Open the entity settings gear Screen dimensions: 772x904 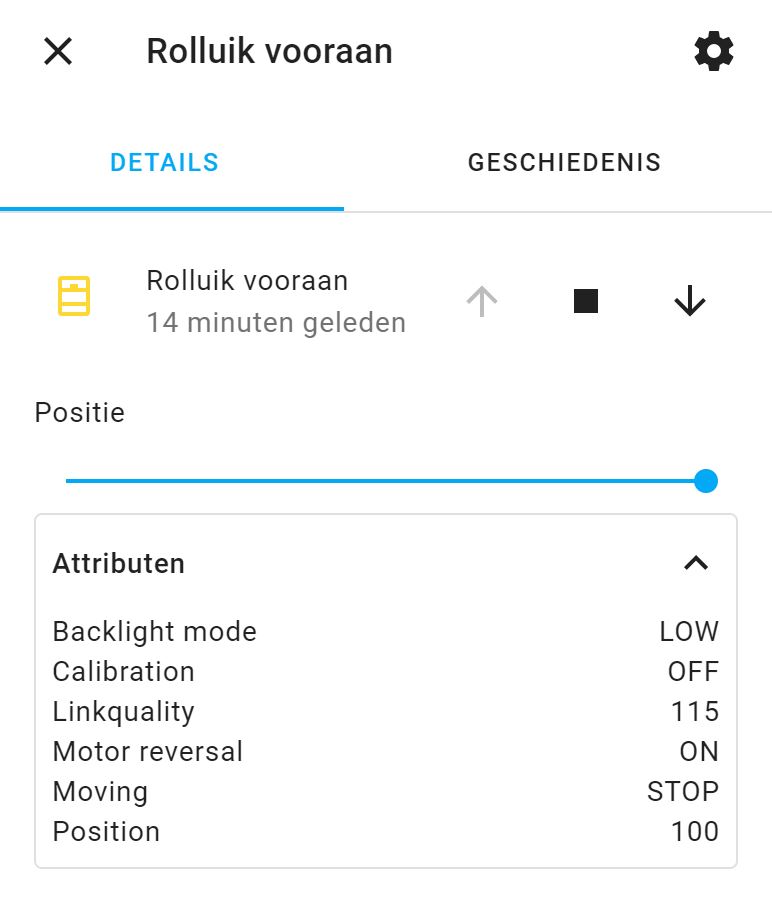[713, 51]
